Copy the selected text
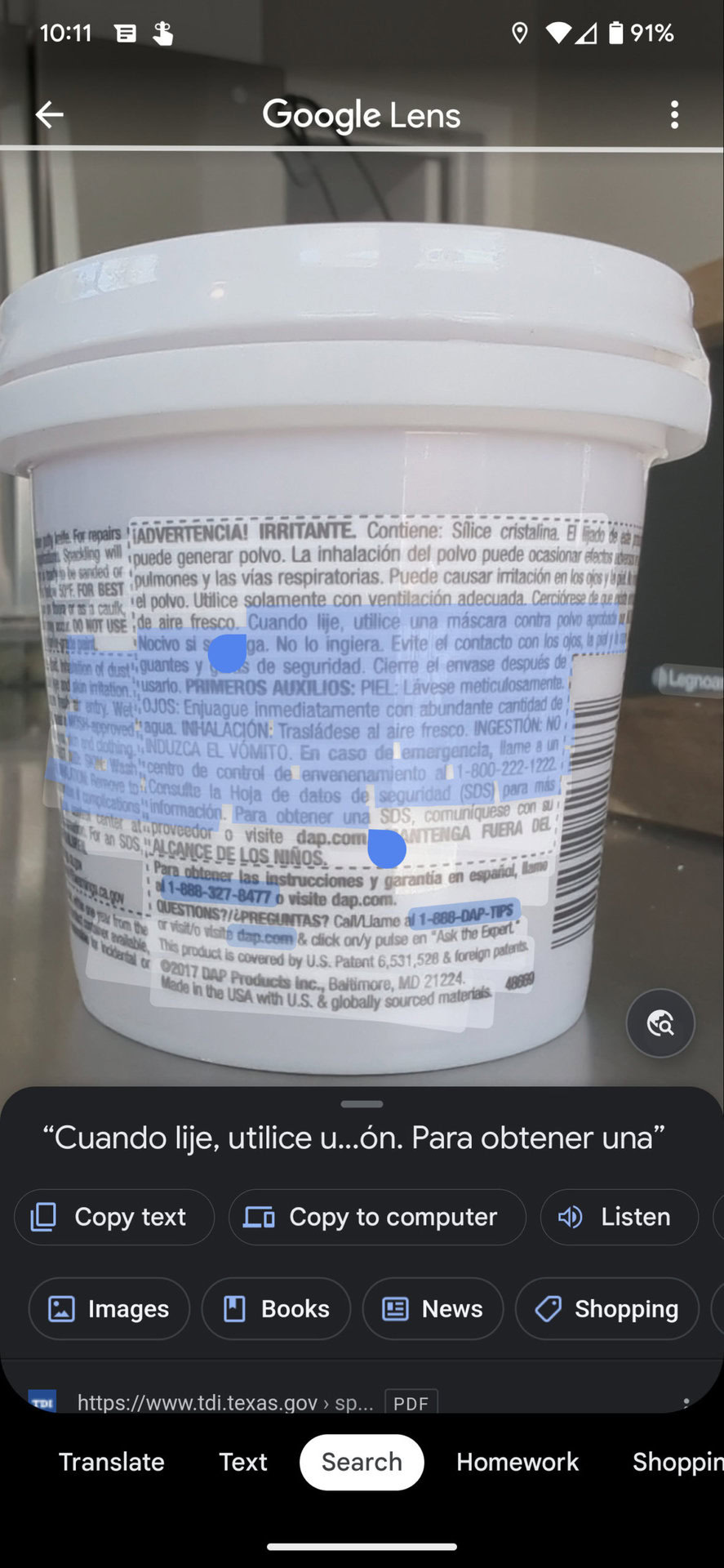724x1568 pixels. pyautogui.click(x=114, y=1217)
